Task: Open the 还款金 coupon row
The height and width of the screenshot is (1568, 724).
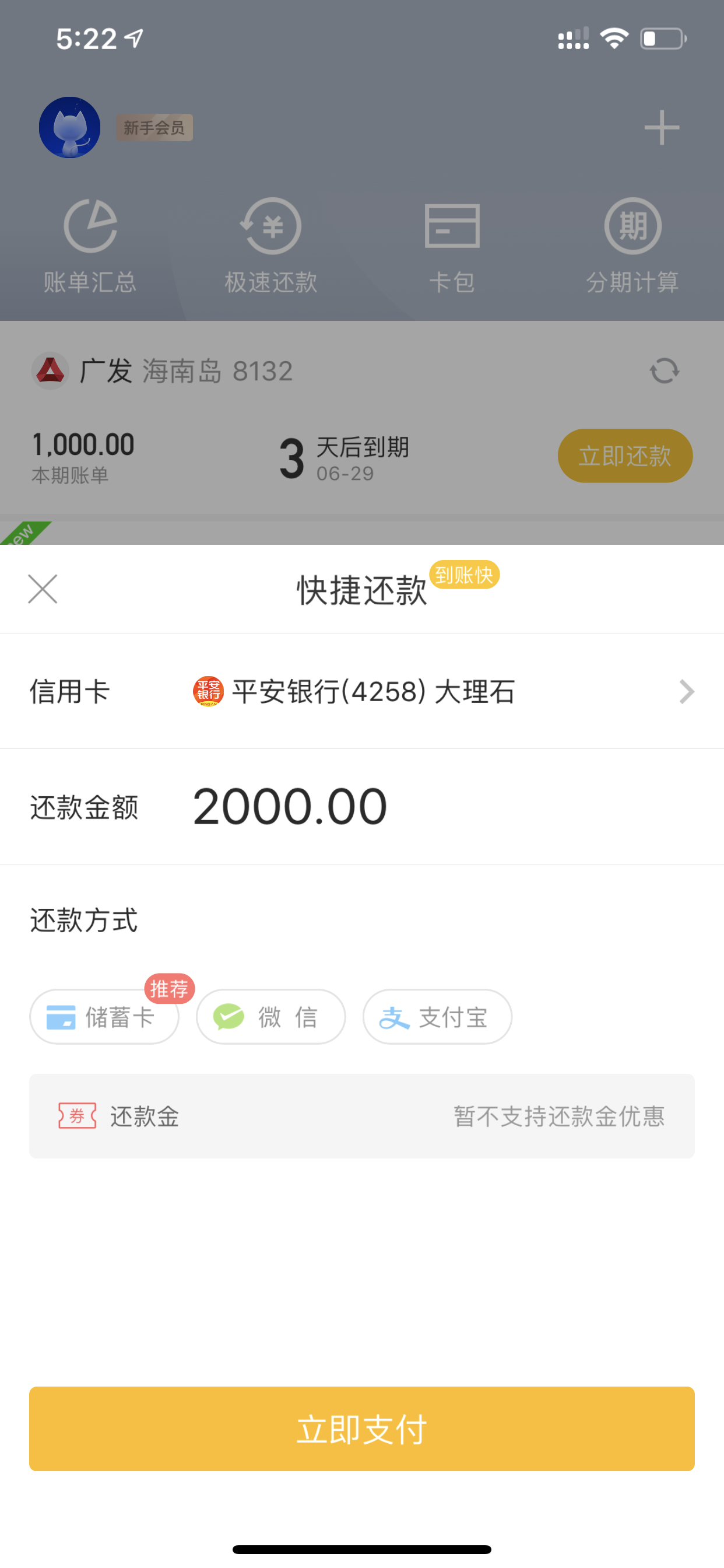Action: pyautogui.click(x=362, y=1116)
